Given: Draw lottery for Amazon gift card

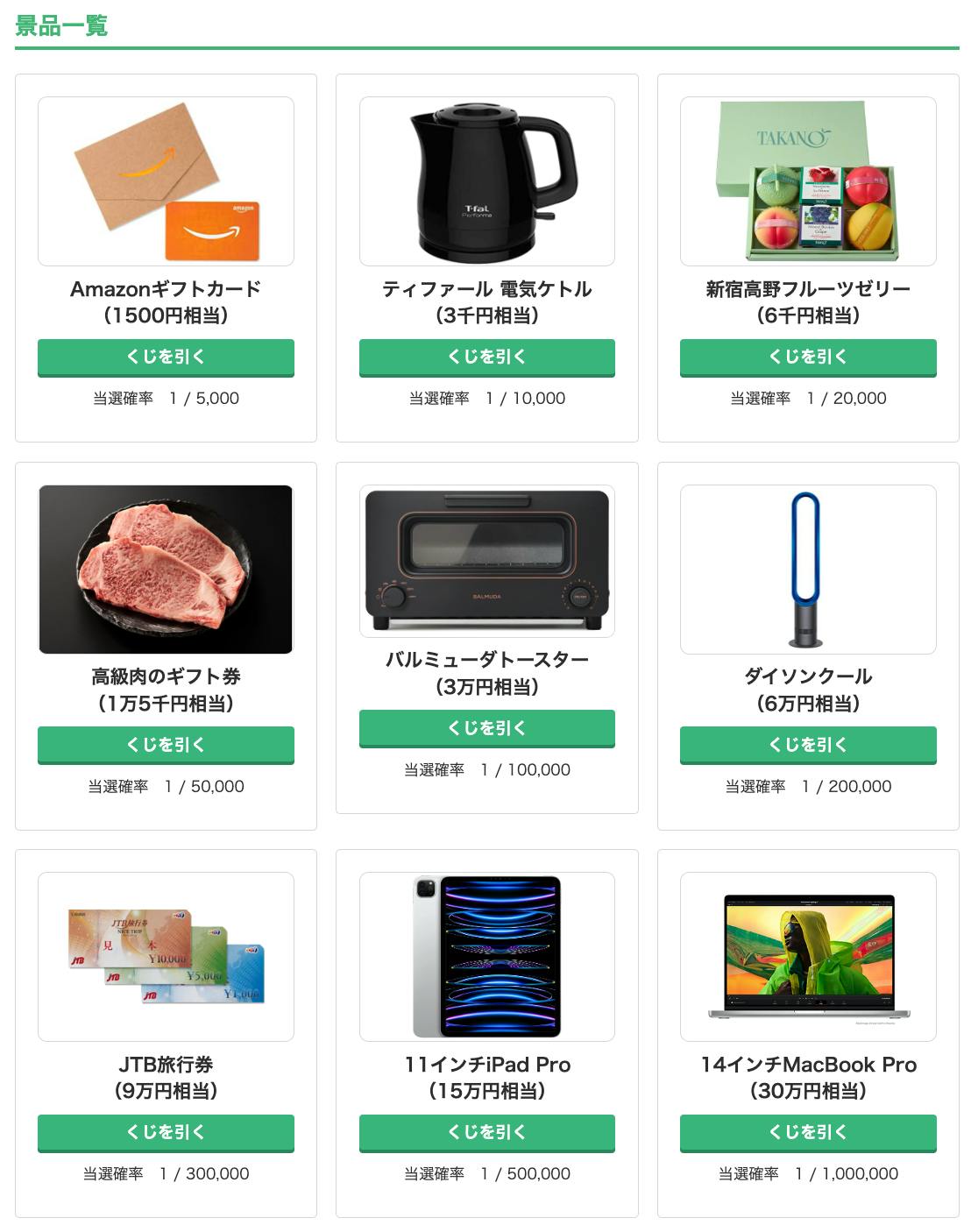Looking at the screenshot, I should pyautogui.click(x=166, y=358).
